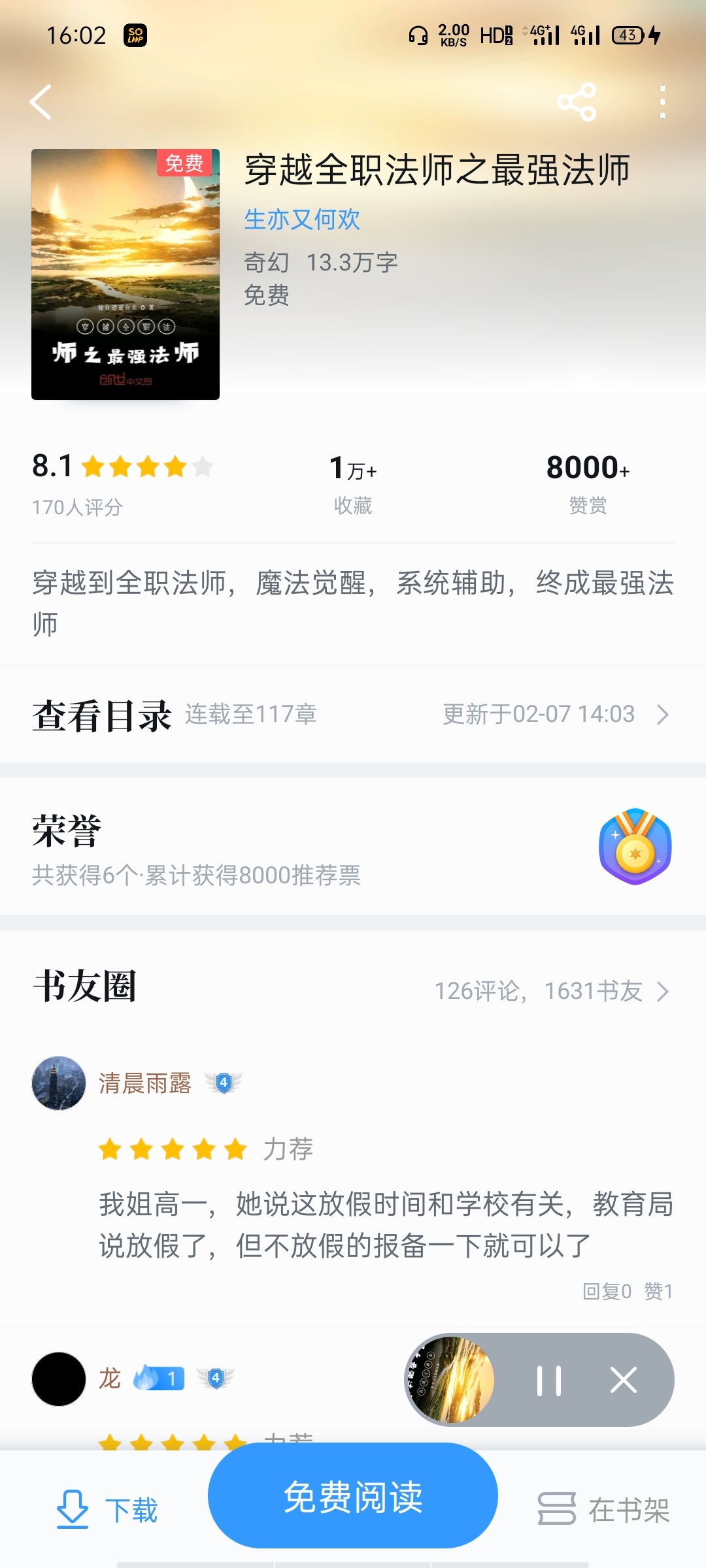Open the floating player cover thumbnail
Screen dimensions: 706x1568
click(451, 1380)
